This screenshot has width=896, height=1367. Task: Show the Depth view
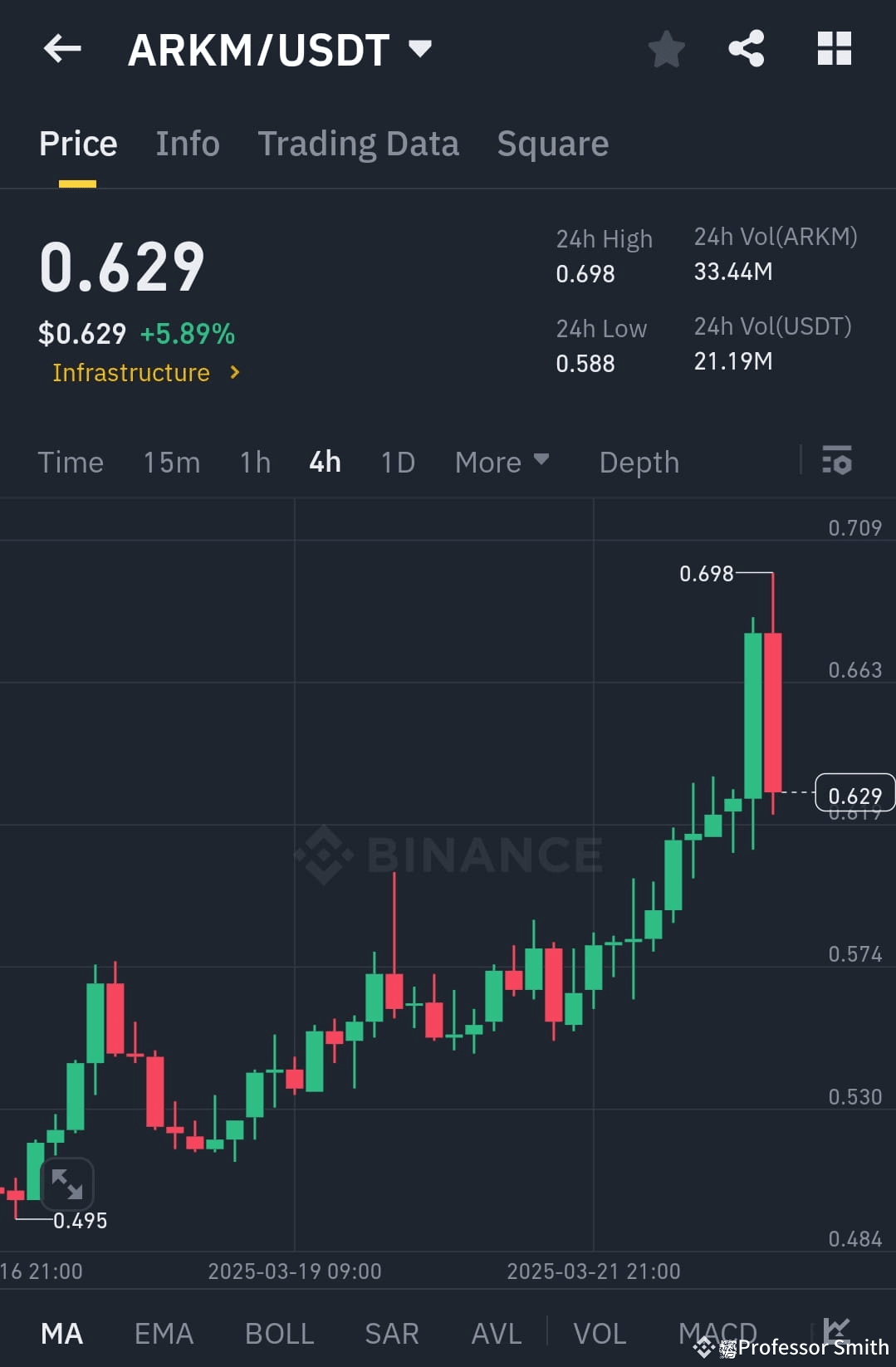[639, 462]
